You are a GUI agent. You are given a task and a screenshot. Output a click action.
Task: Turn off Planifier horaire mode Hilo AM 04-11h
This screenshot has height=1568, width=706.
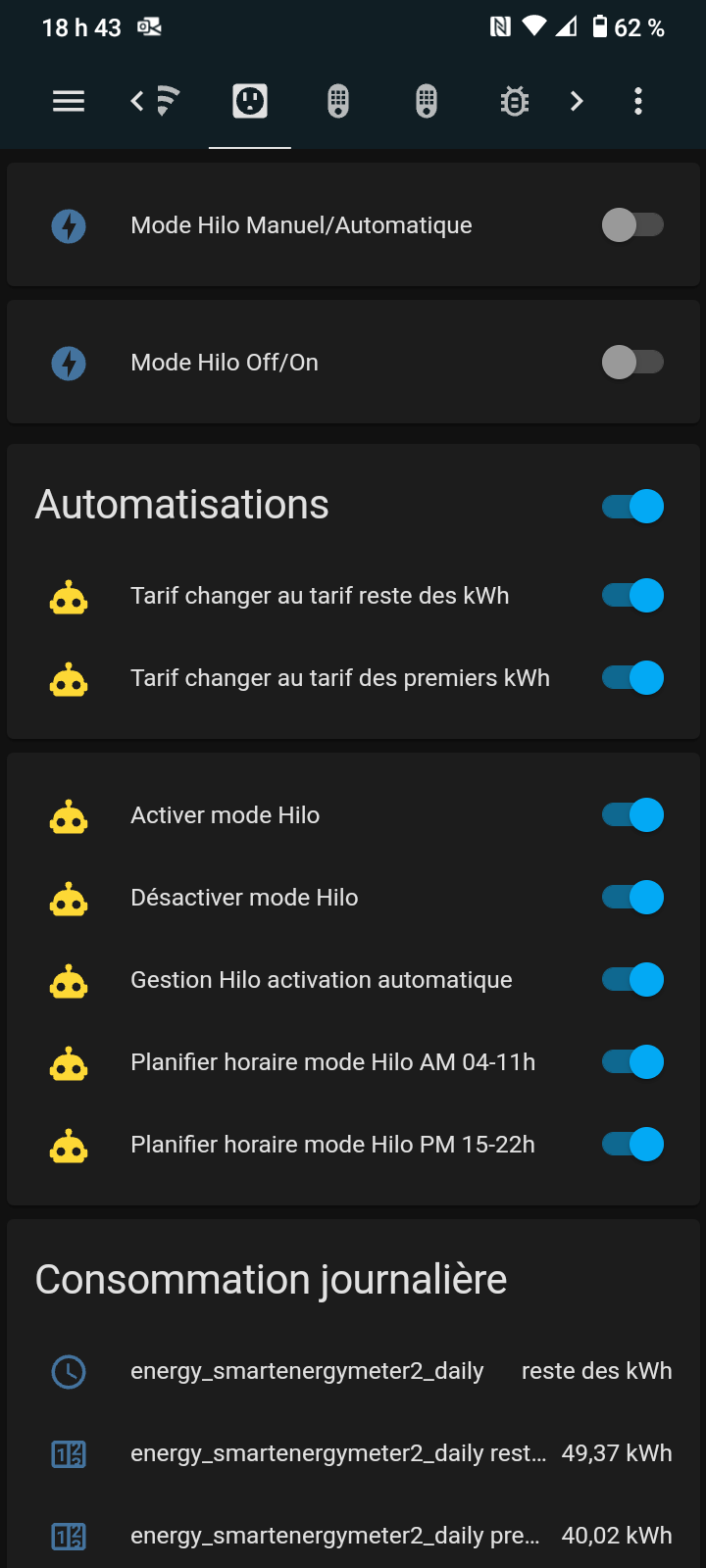pyautogui.click(x=631, y=1061)
